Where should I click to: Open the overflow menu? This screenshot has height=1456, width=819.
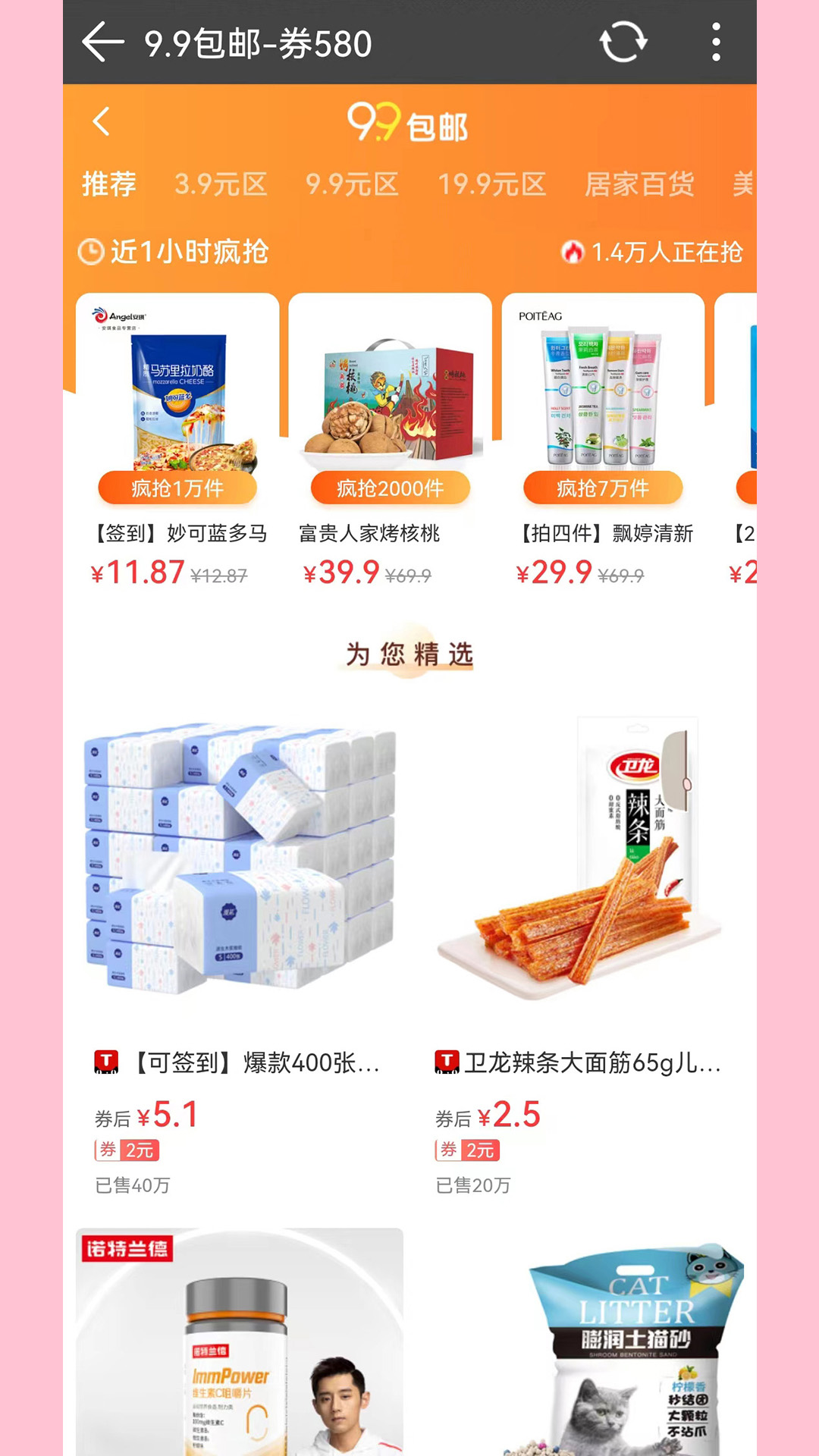(715, 42)
